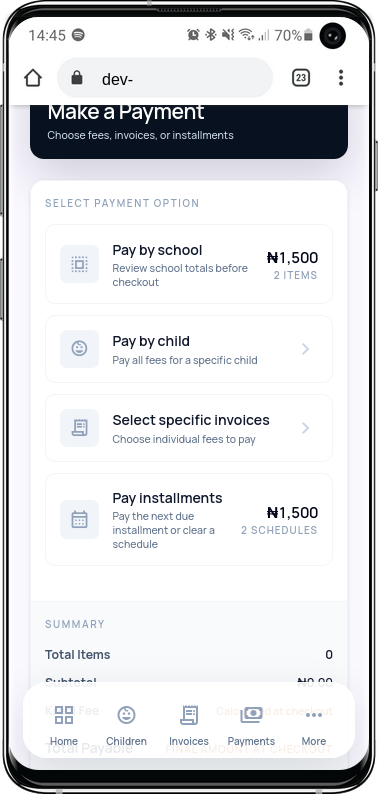
Task: Open the Payments tab
Action: [x=251, y=725]
